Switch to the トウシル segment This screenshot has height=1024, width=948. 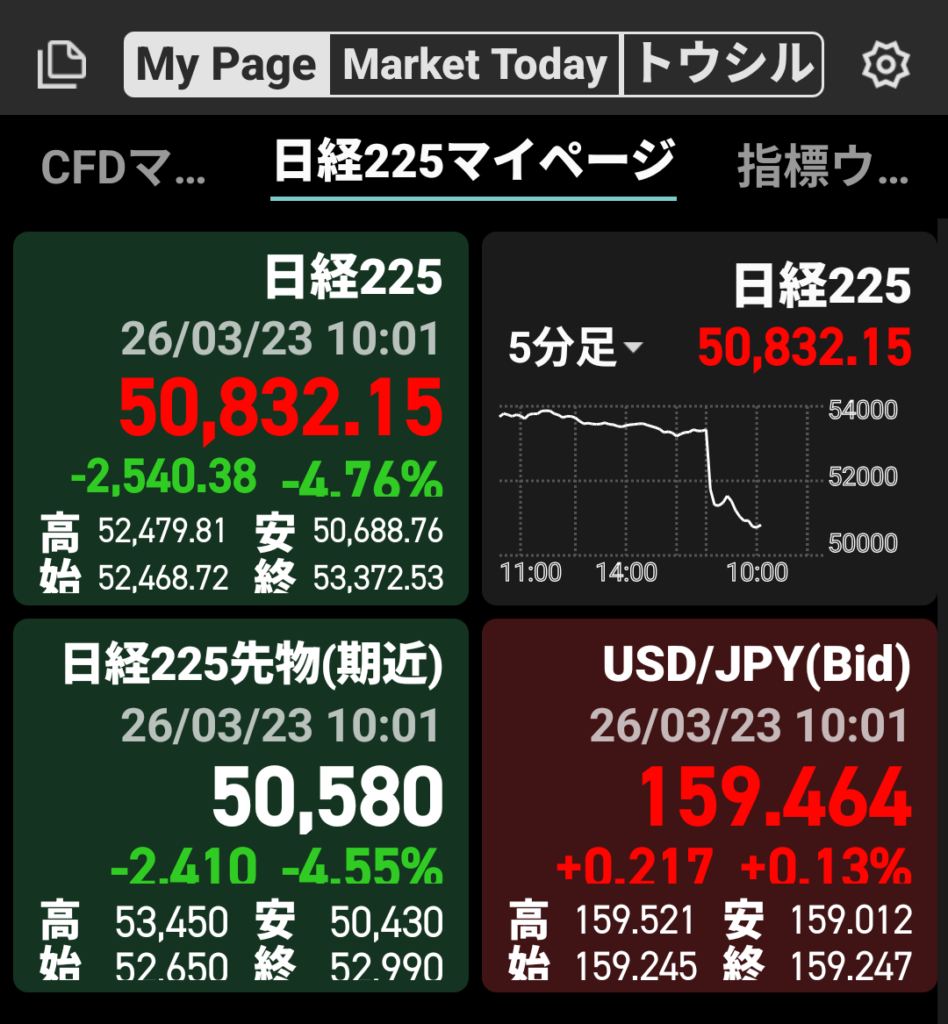point(722,66)
